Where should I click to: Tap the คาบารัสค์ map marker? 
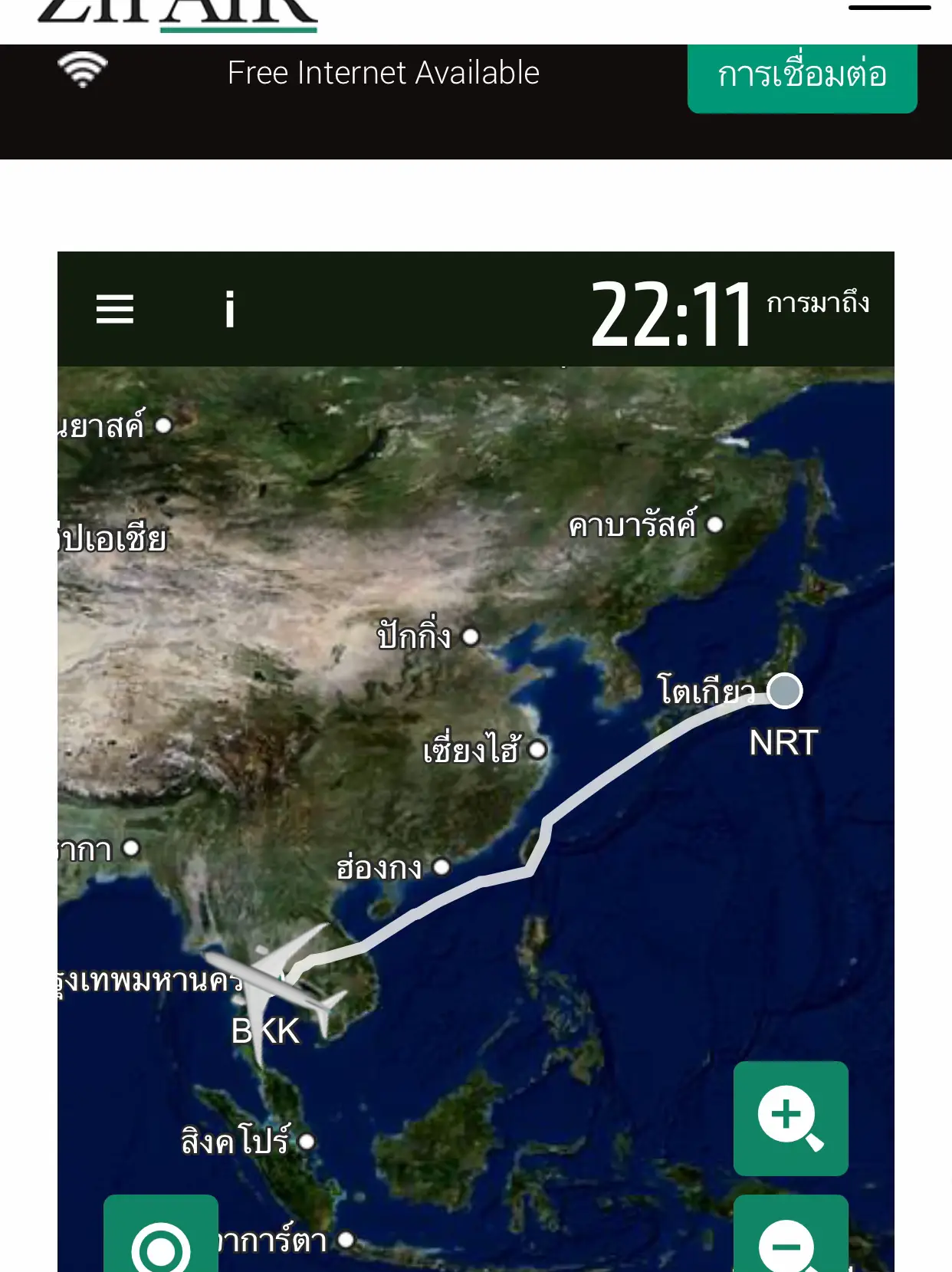tap(716, 524)
